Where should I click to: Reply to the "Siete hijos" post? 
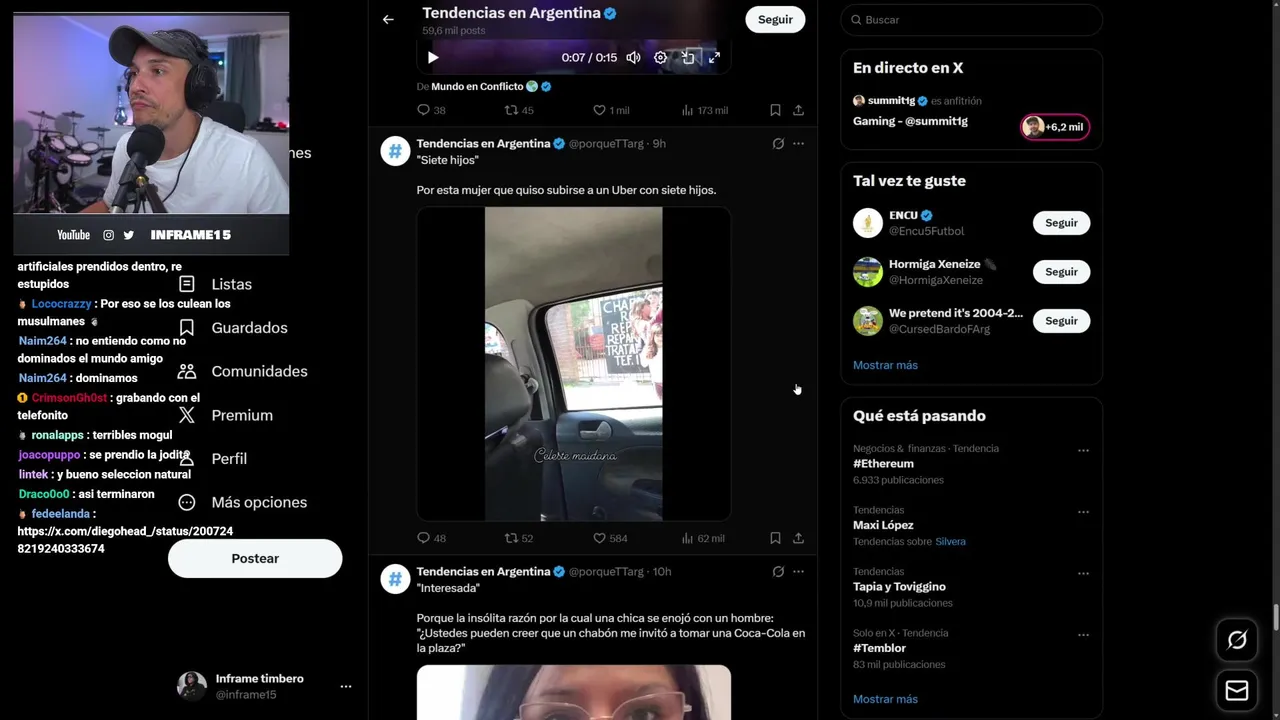coord(423,538)
